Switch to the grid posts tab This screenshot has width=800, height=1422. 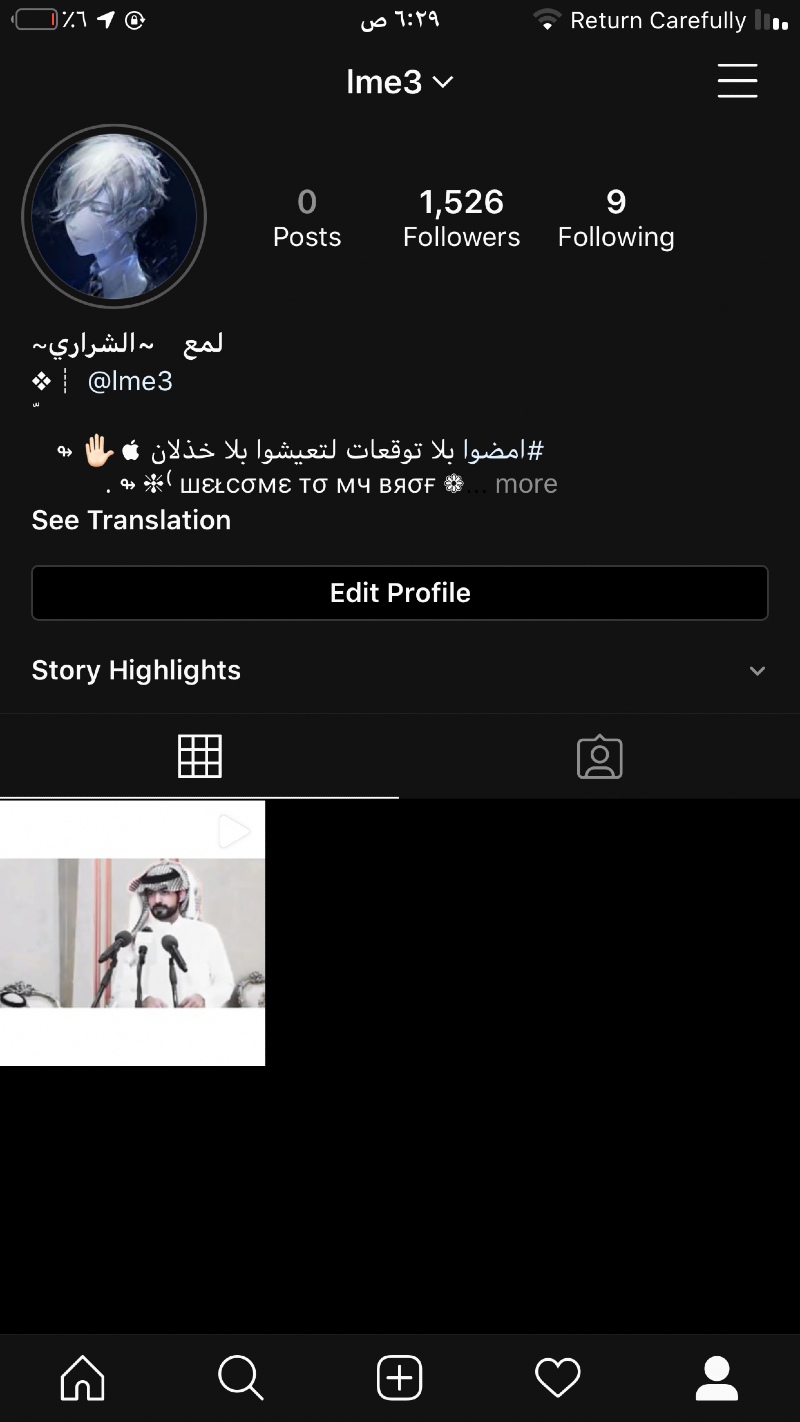[x=200, y=756]
